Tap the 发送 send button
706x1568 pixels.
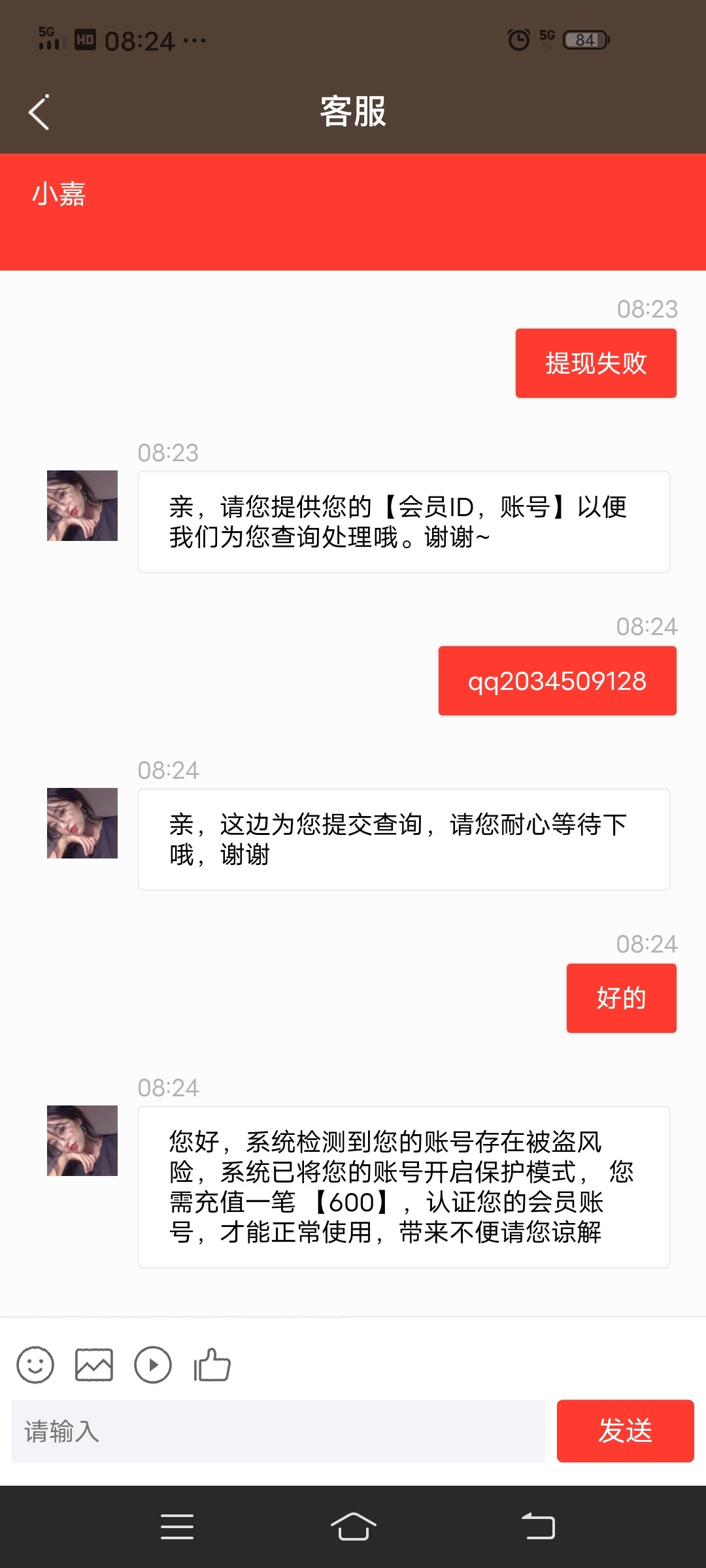pyautogui.click(x=625, y=1431)
